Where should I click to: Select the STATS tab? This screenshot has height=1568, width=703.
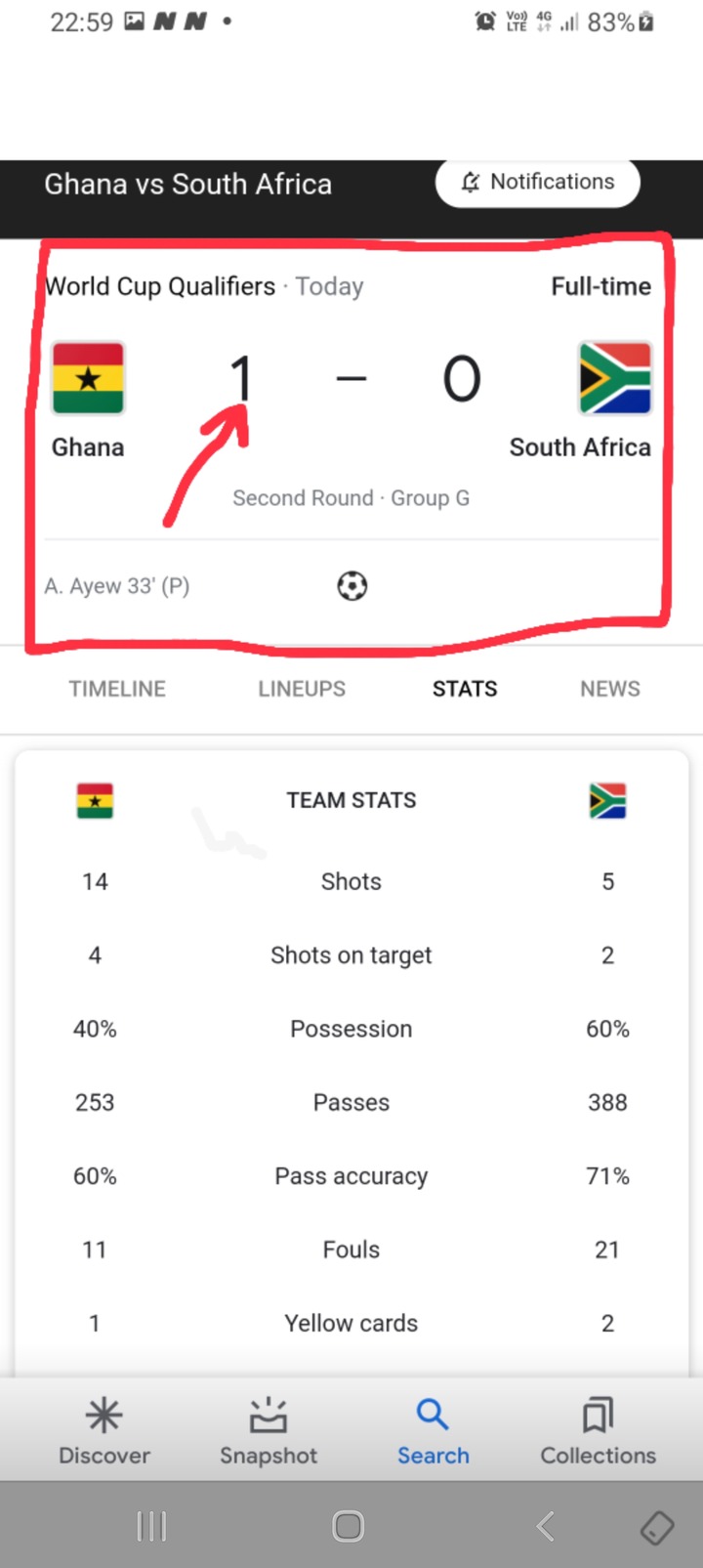(x=465, y=689)
